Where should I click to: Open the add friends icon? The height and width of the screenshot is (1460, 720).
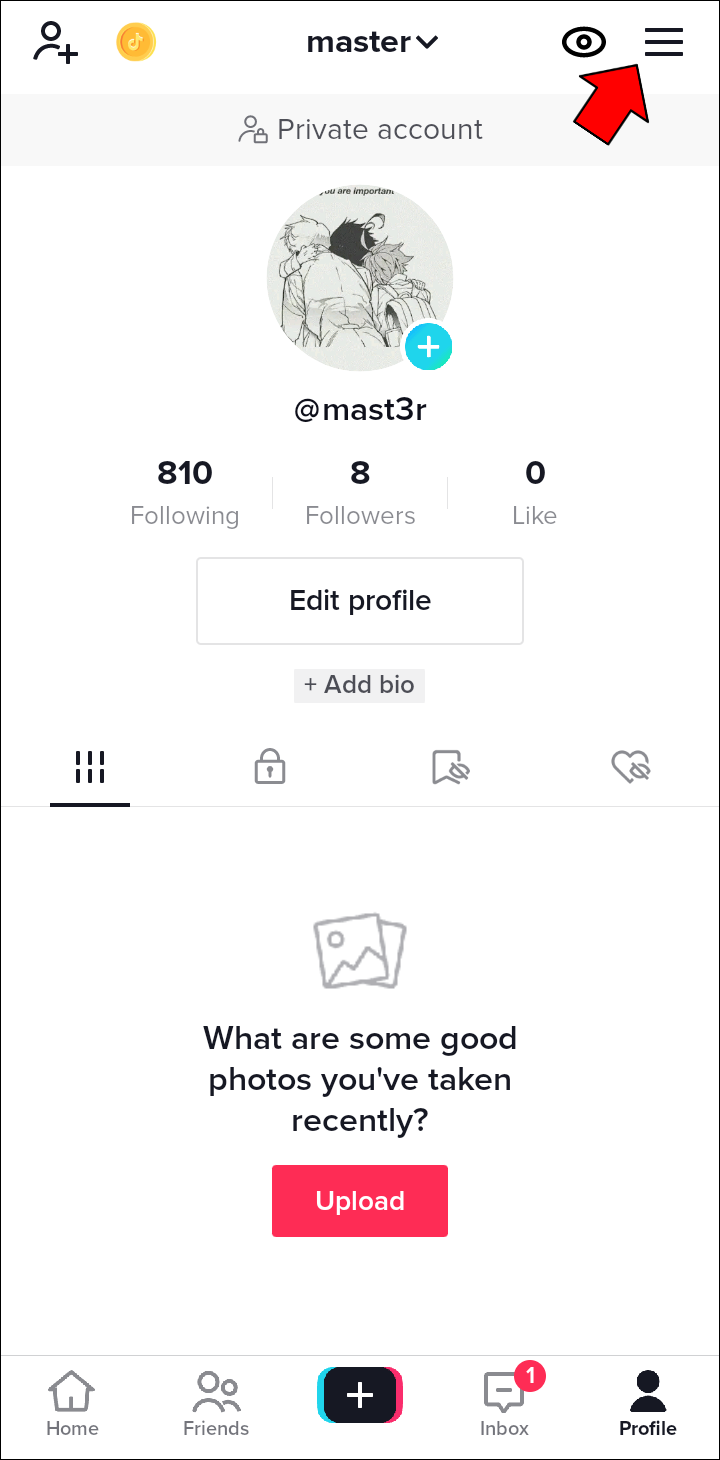[55, 43]
